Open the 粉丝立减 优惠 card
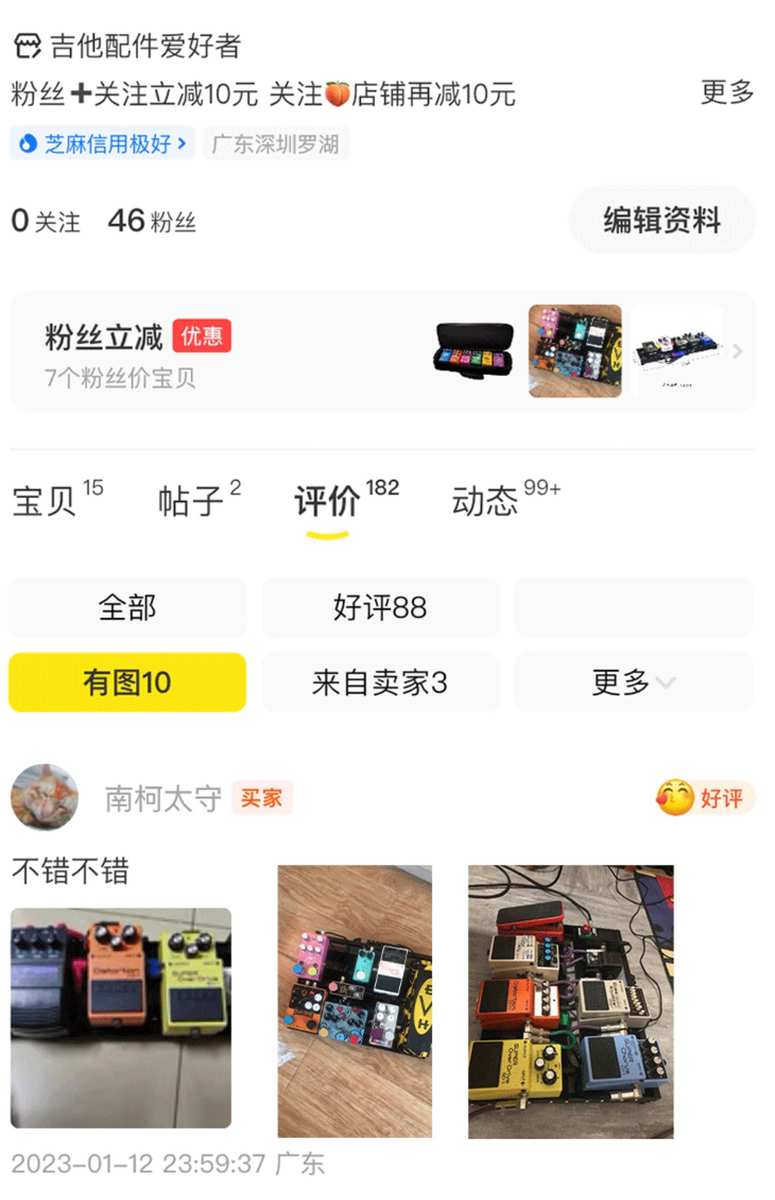Screen dimensions: 775x1200 tap(381, 351)
